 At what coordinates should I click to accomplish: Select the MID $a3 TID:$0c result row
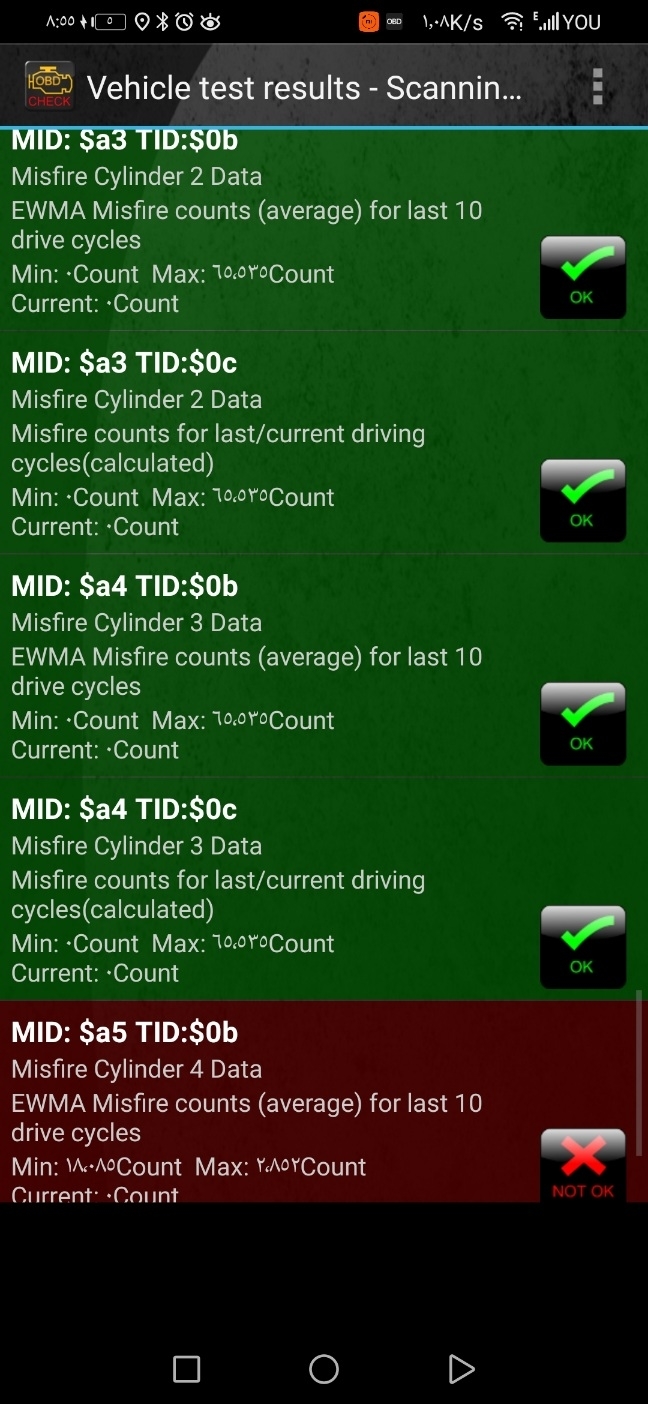(x=270, y=443)
